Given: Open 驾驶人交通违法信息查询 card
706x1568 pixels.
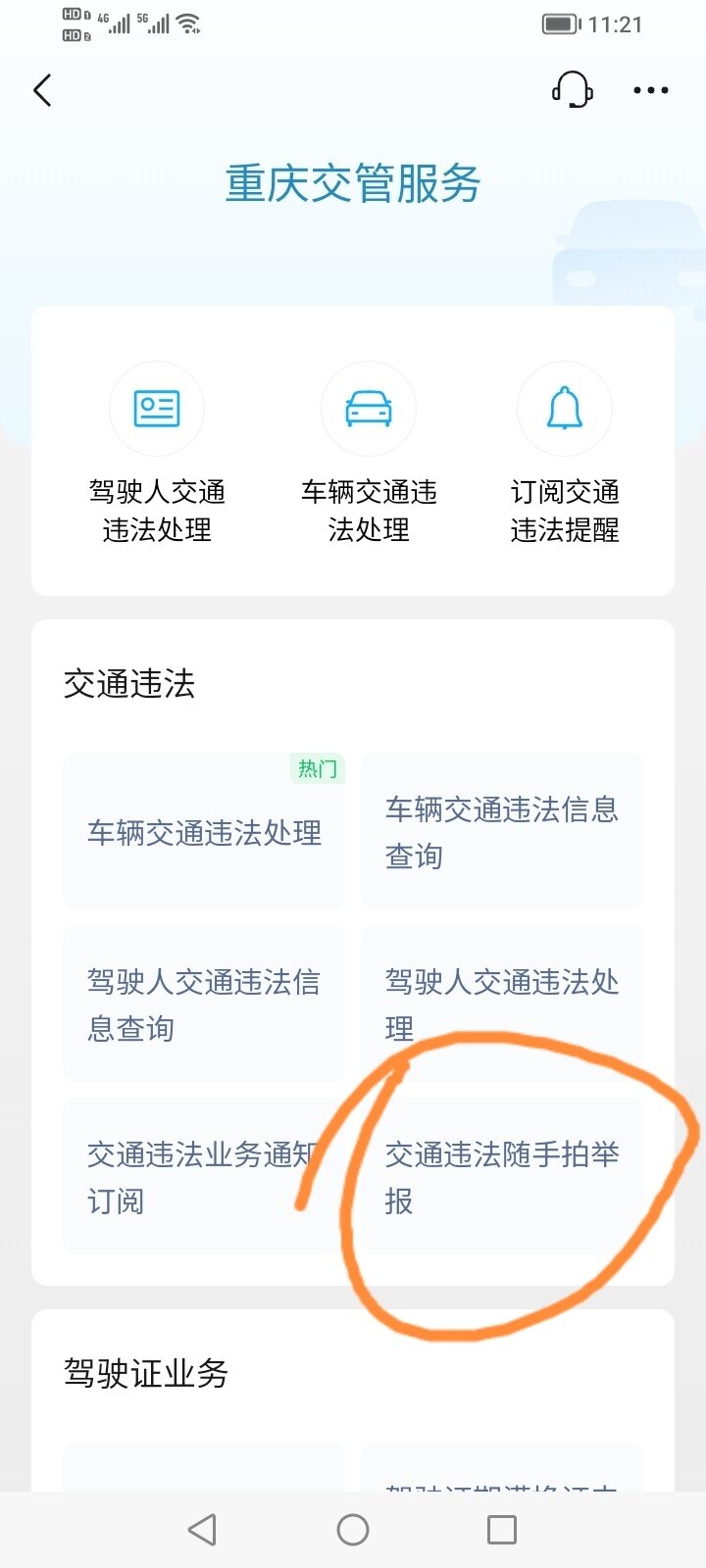Looking at the screenshot, I should tap(204, 1004).
